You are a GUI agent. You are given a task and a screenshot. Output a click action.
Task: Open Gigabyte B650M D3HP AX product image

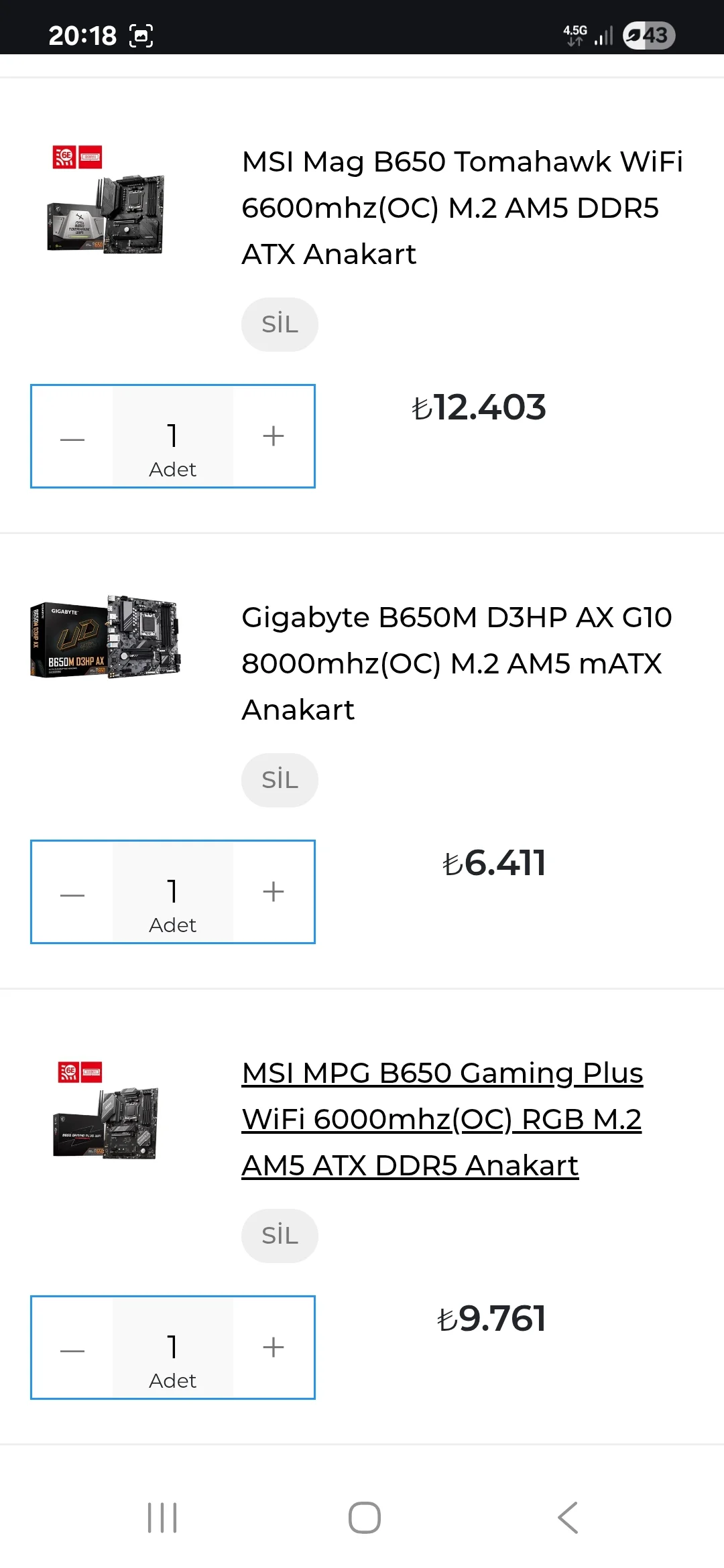[x=106, y=637]
